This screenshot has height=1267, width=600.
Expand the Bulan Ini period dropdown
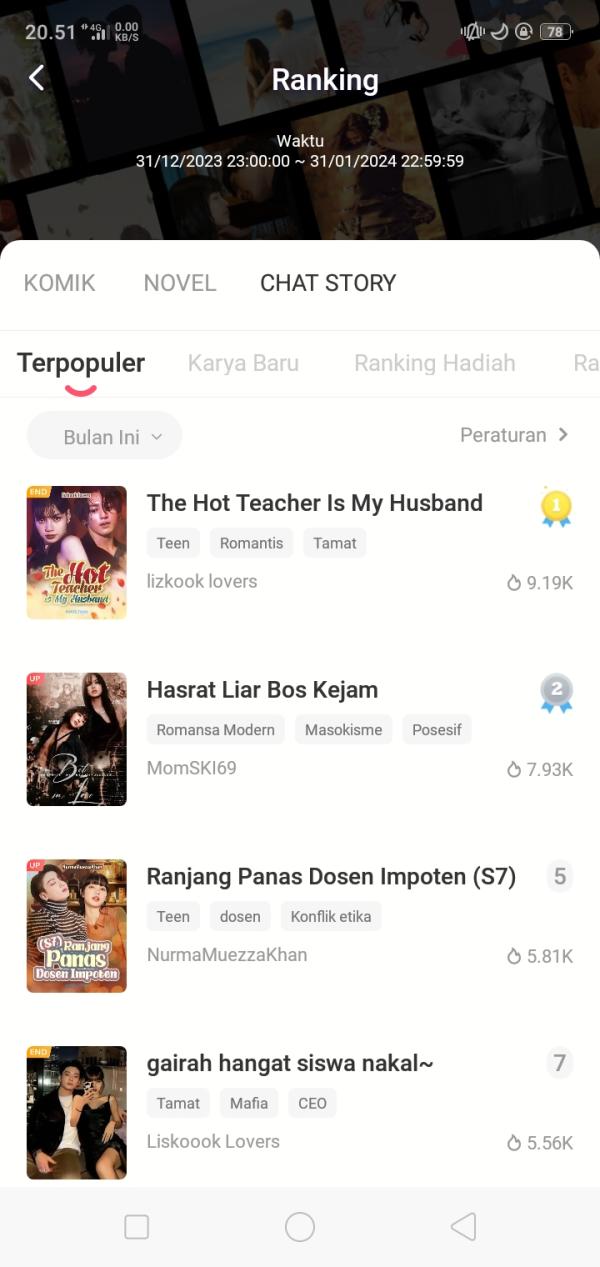coord(104,436)
